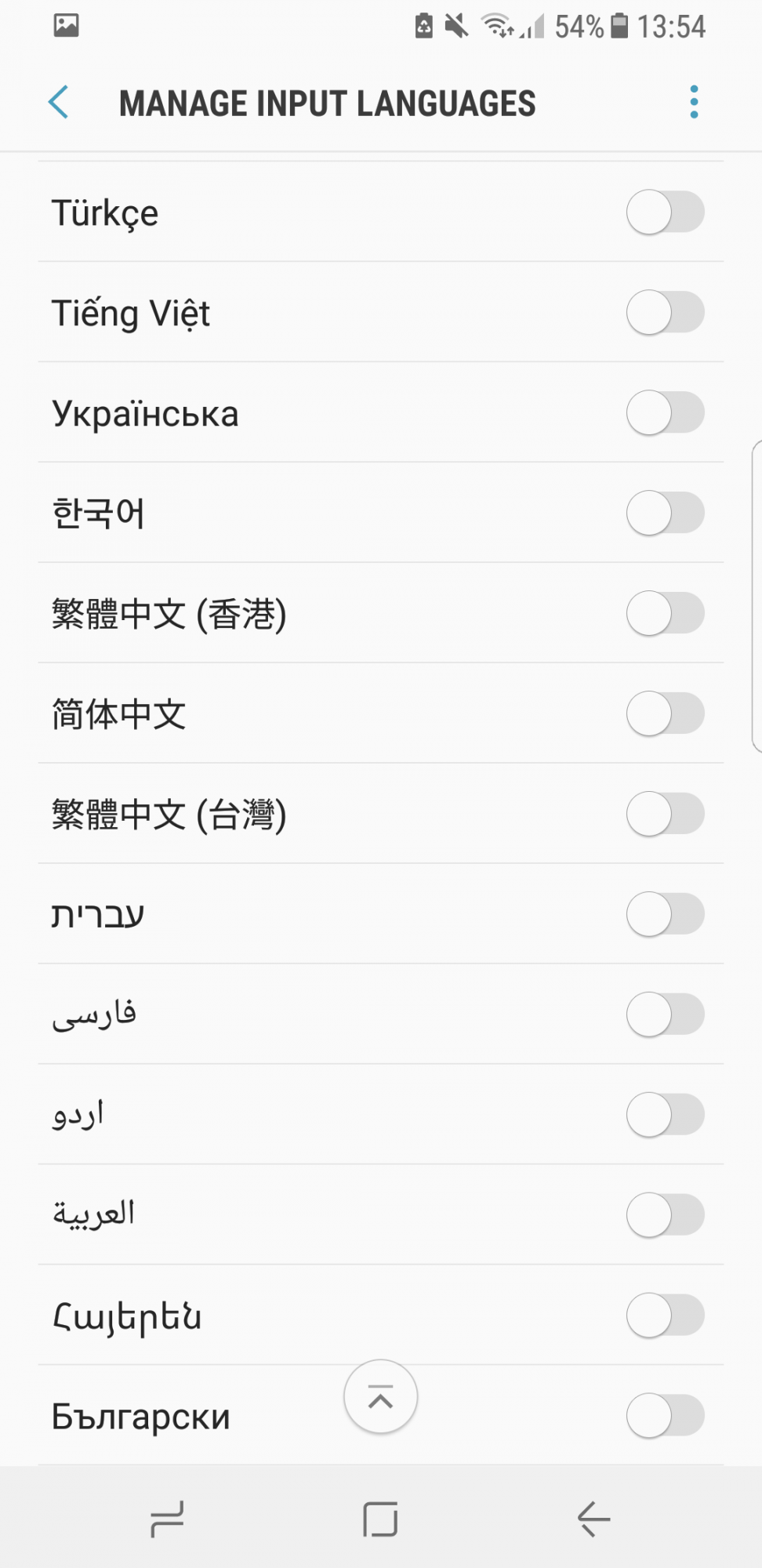
Task: Toggle 繁體中文 (台灣) language on
Action: pos(665,815)
